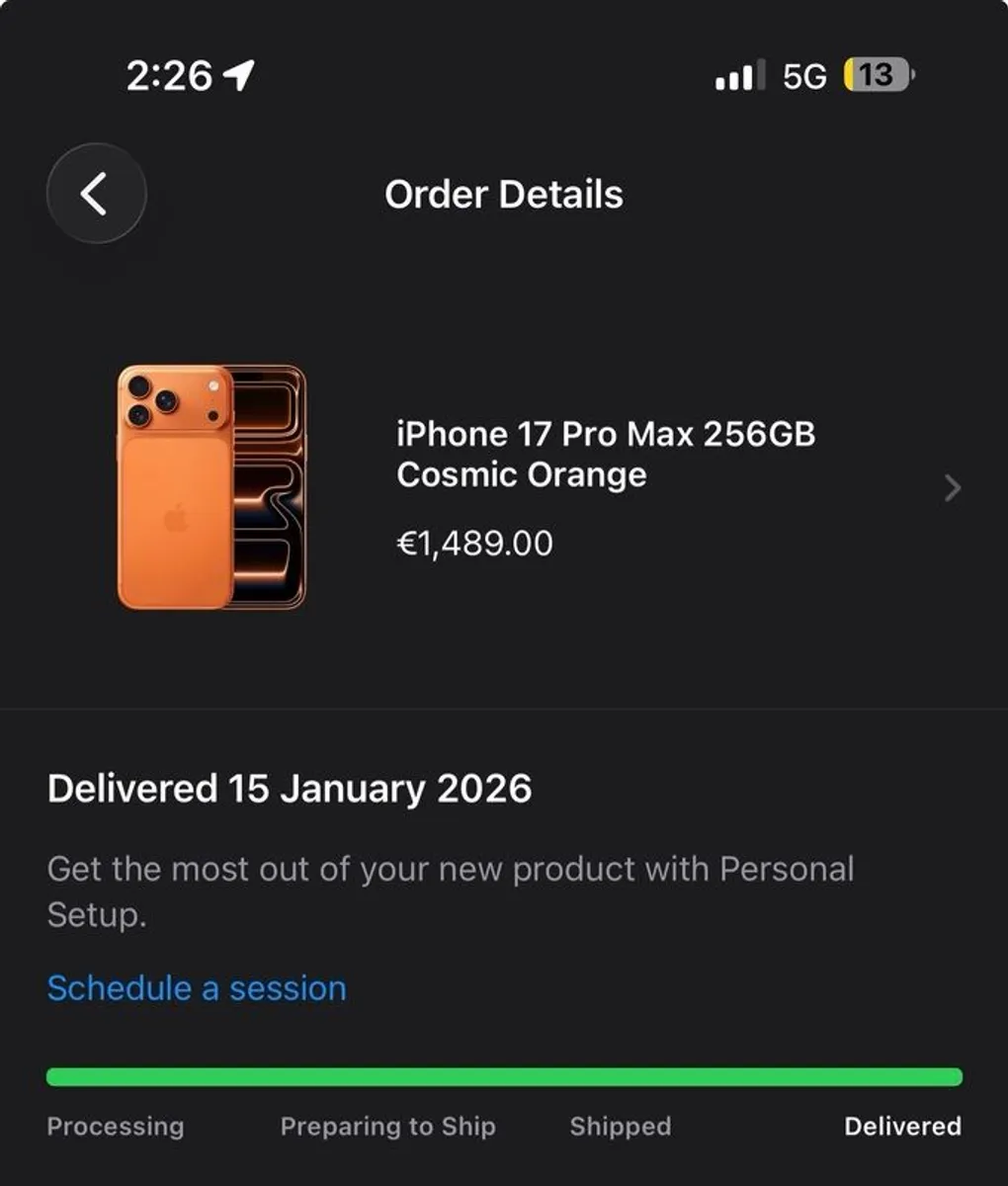Viewport: 1008px width, 1186px height.
Task: Tap the location arrow next to the time
Action: [x=240, y=73]
